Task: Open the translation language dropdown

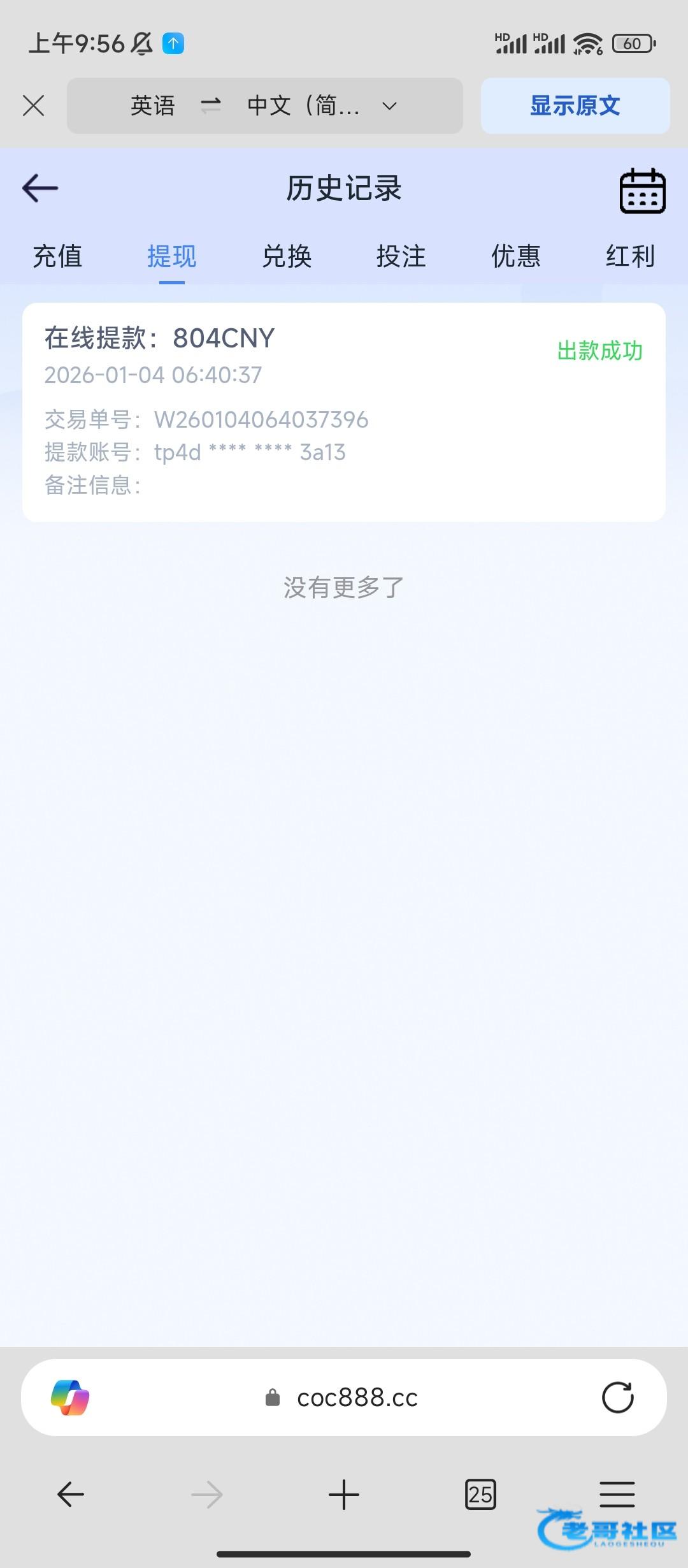Action: click(x=390, y=106)
